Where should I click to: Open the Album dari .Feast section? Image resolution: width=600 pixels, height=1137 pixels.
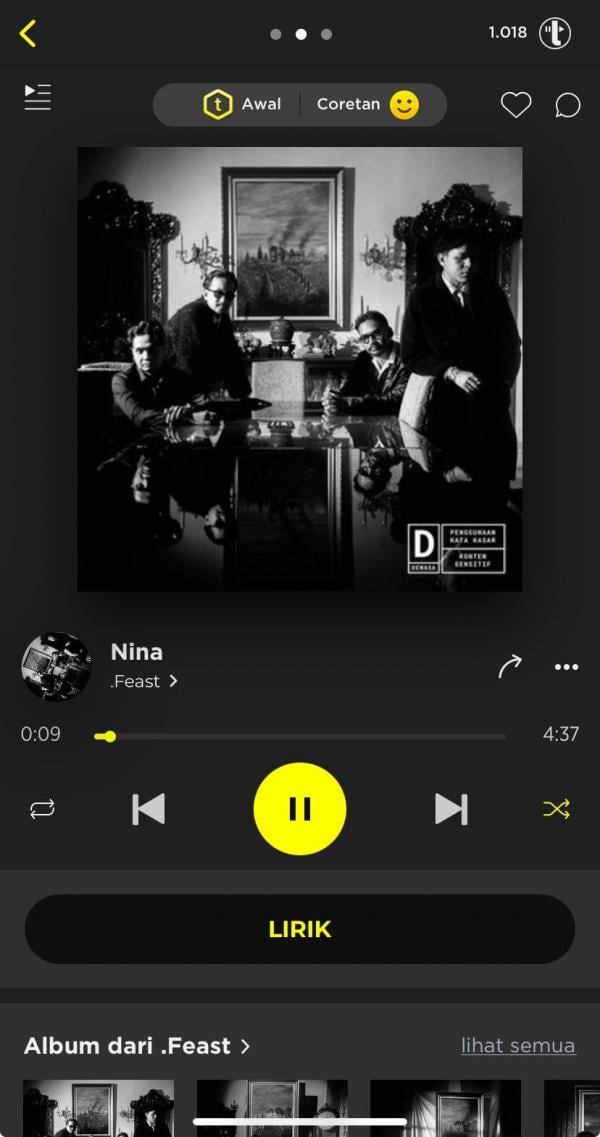tap(137, 1046)
